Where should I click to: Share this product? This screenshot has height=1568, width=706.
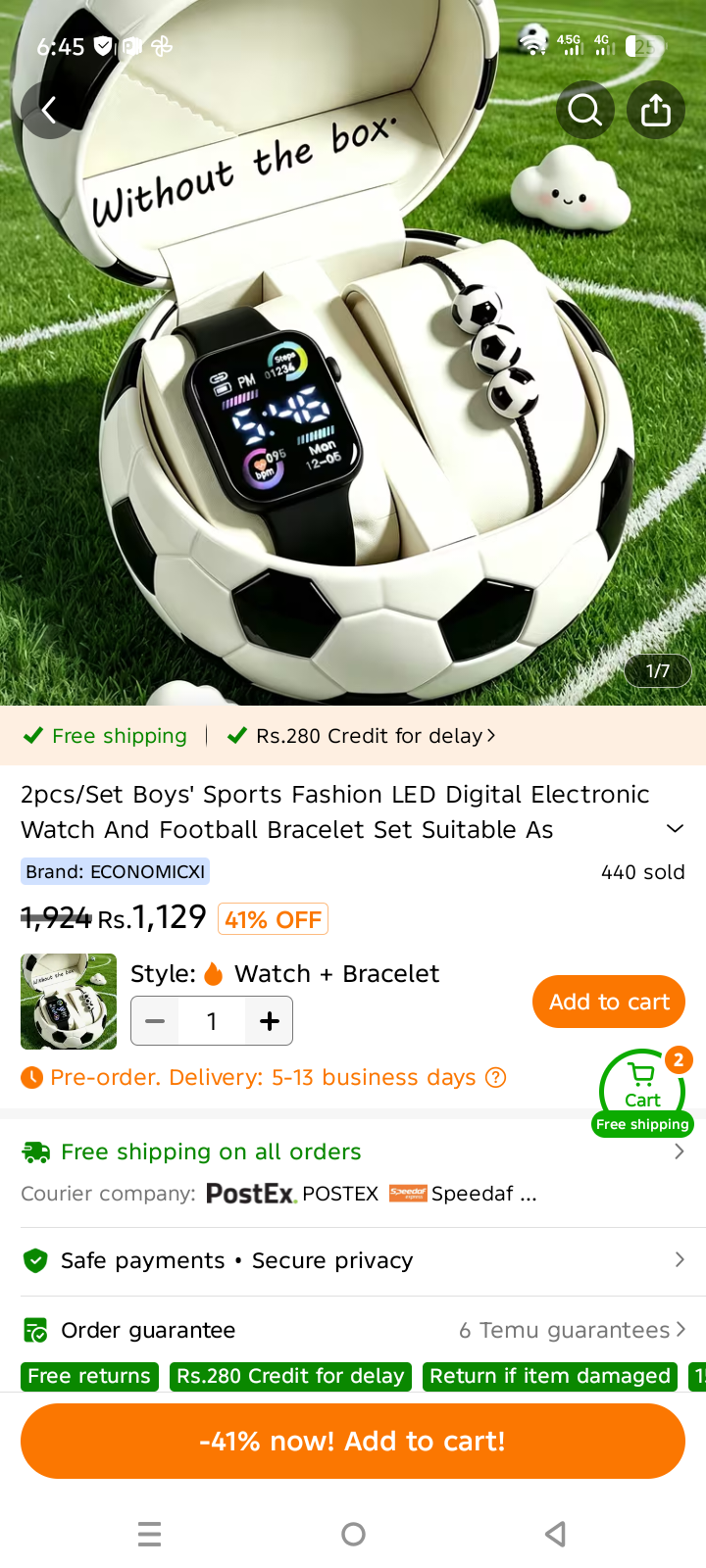(656, 110)
